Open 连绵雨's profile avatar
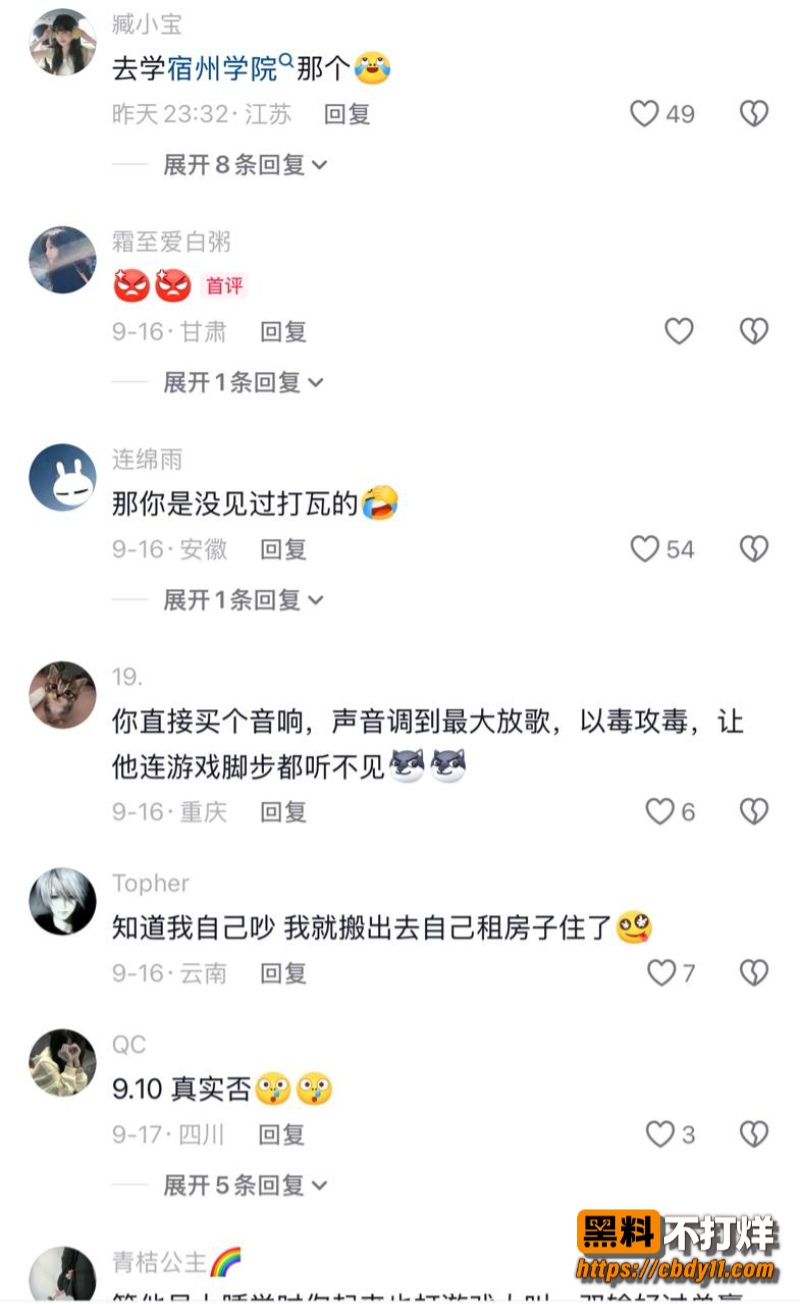The width and height of the screenshot is (800, 1304). pos(63,477)
